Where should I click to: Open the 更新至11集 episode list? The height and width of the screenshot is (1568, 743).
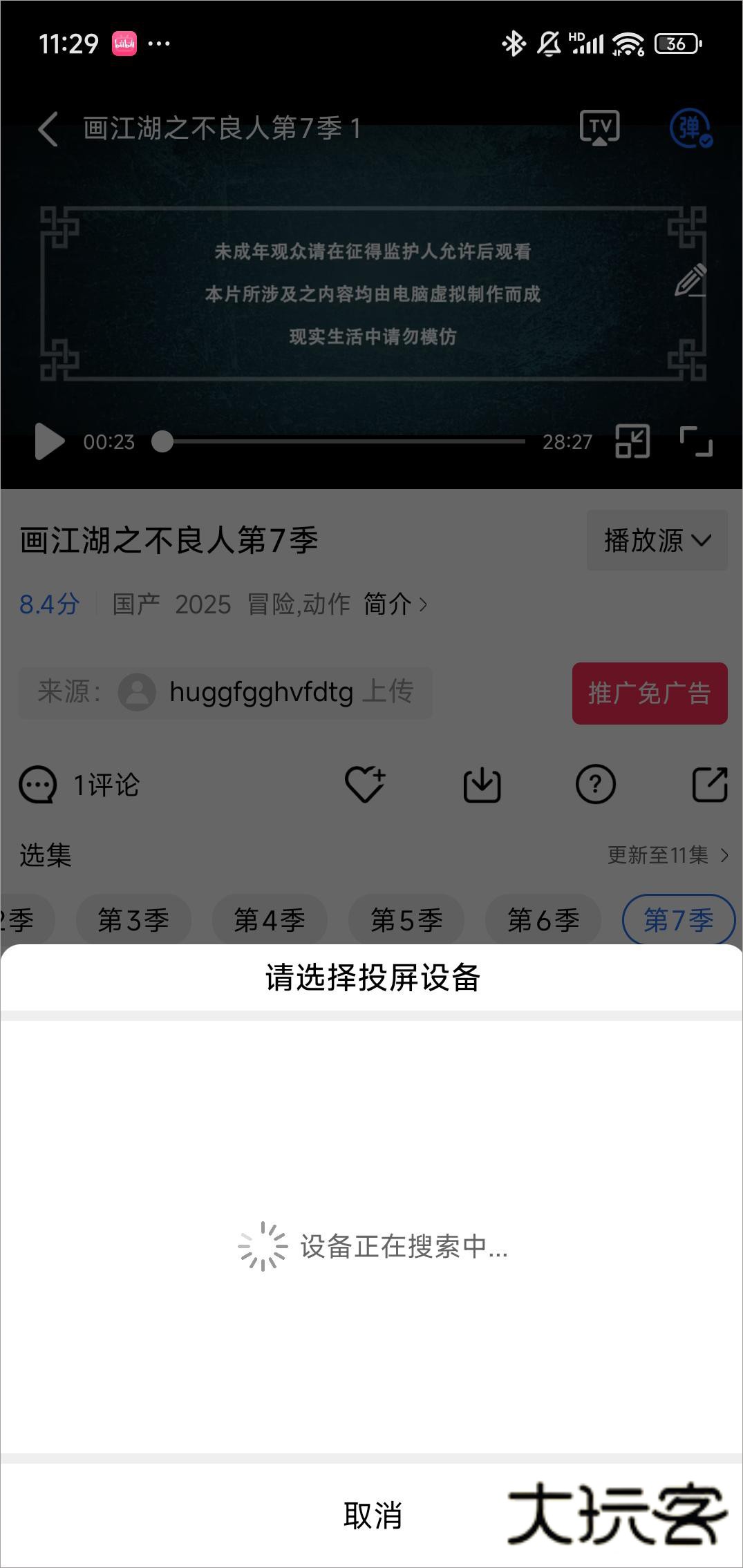click(x=667, y=855)
